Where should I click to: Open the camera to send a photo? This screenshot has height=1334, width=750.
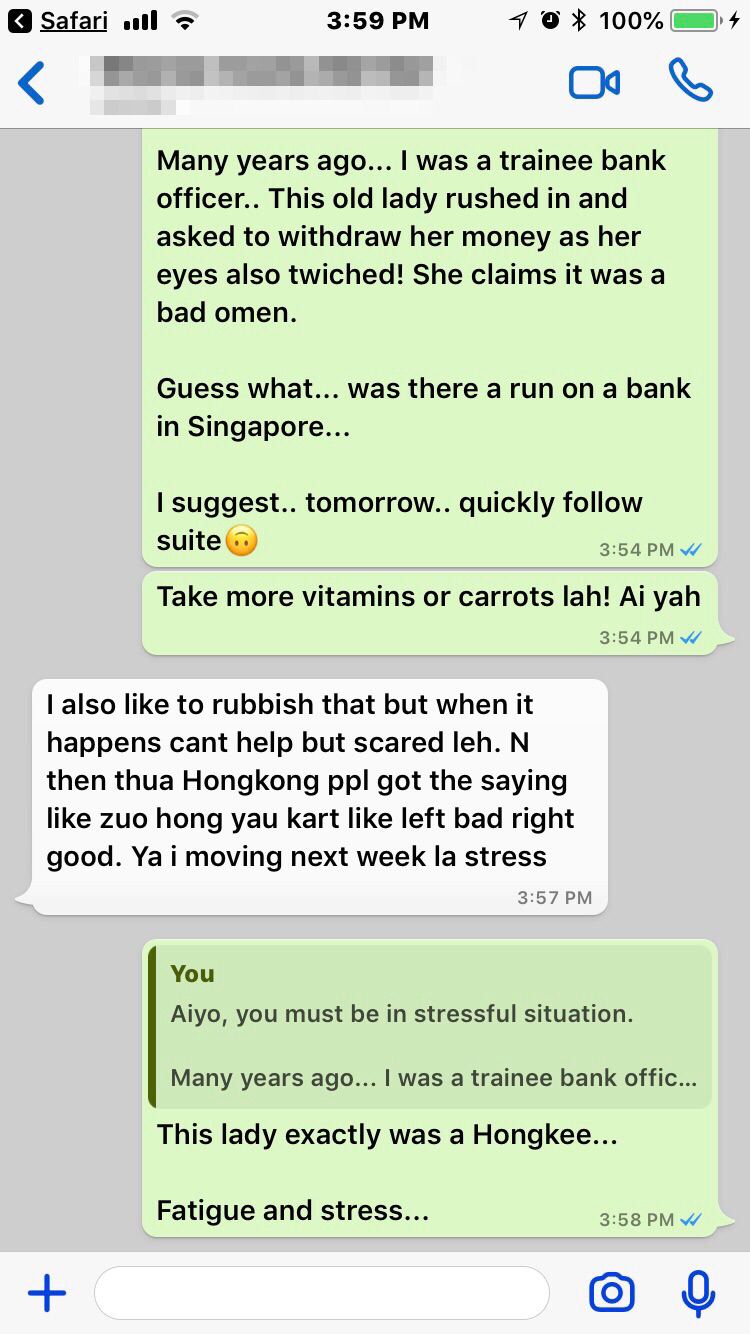(611, 1293)
